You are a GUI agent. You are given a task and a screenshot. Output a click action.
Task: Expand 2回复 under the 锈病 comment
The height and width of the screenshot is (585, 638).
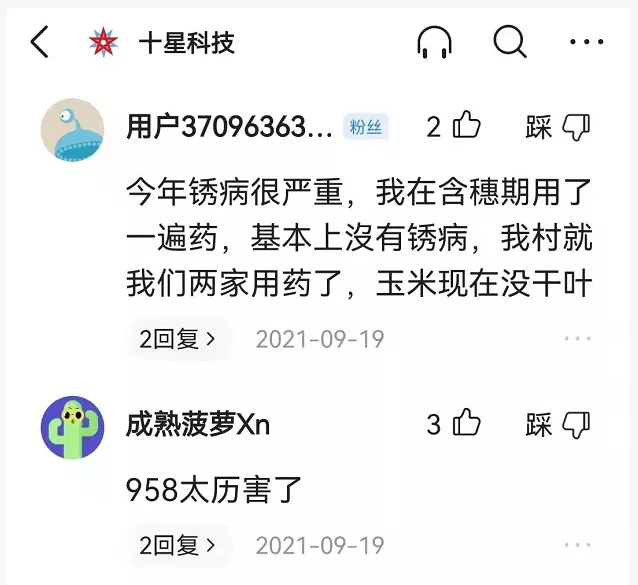click(x=178, y=339)
